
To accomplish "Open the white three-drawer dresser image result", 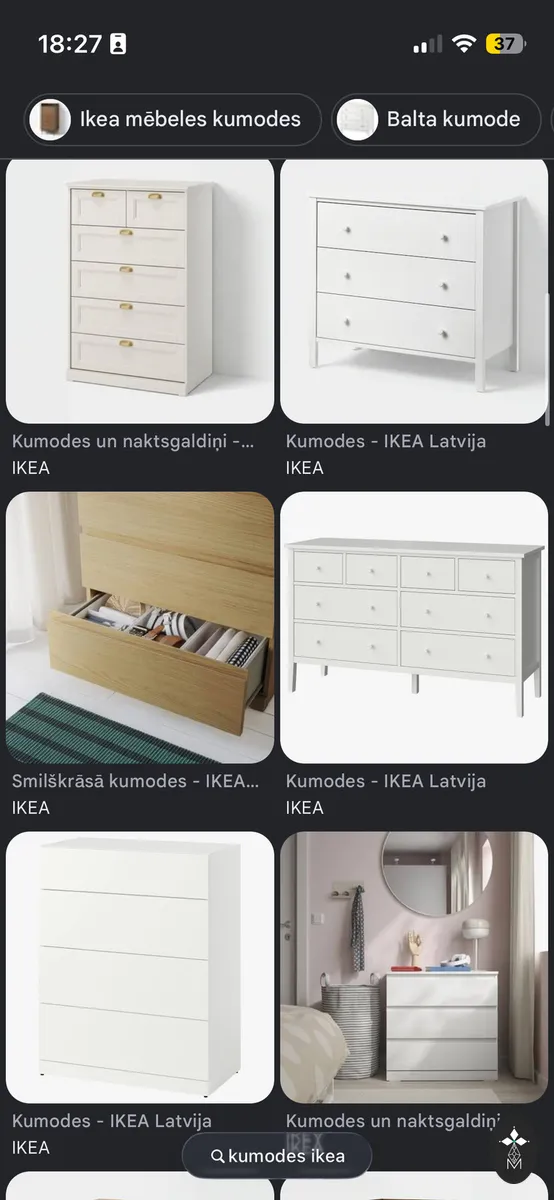I will click(414, 291).
